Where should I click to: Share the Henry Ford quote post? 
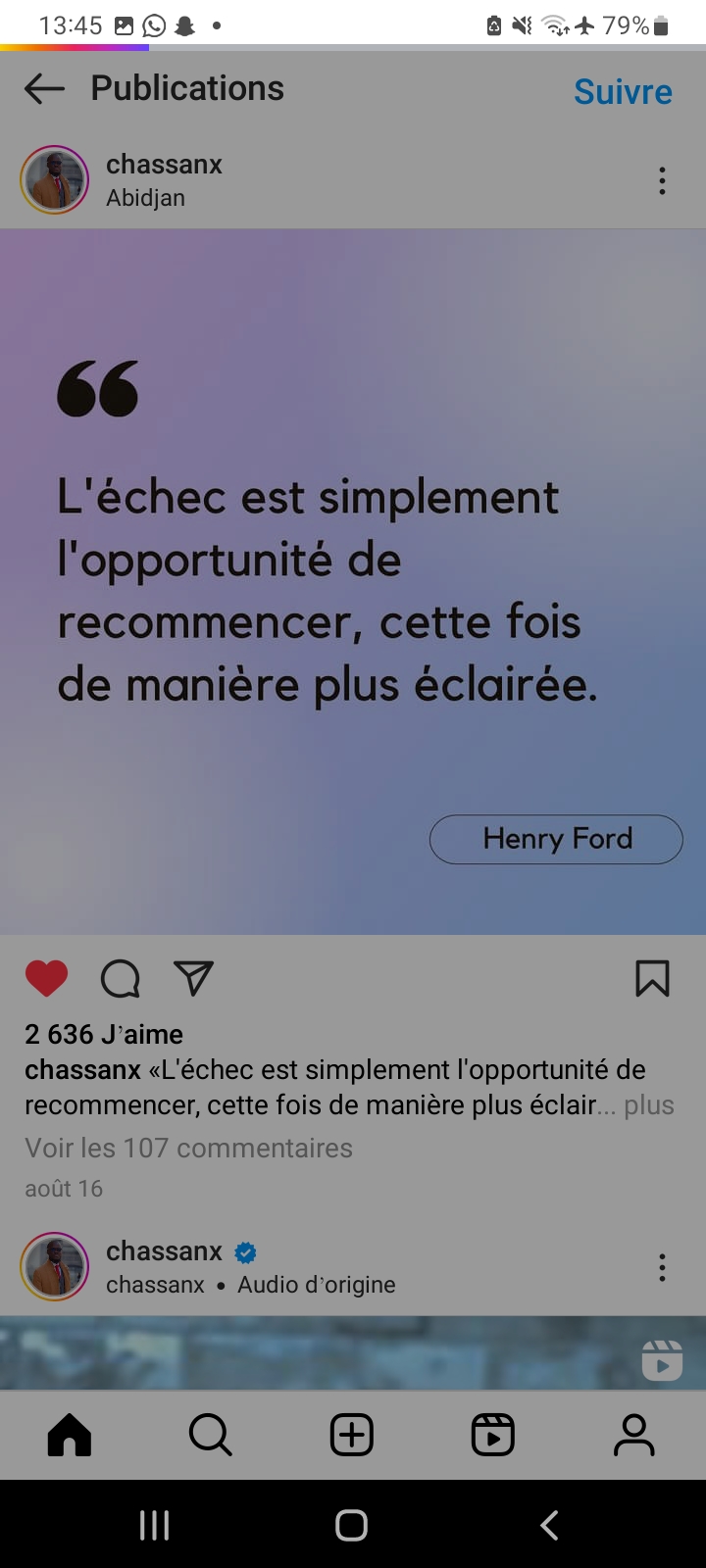pyautogui.click(x=193, y=978)
